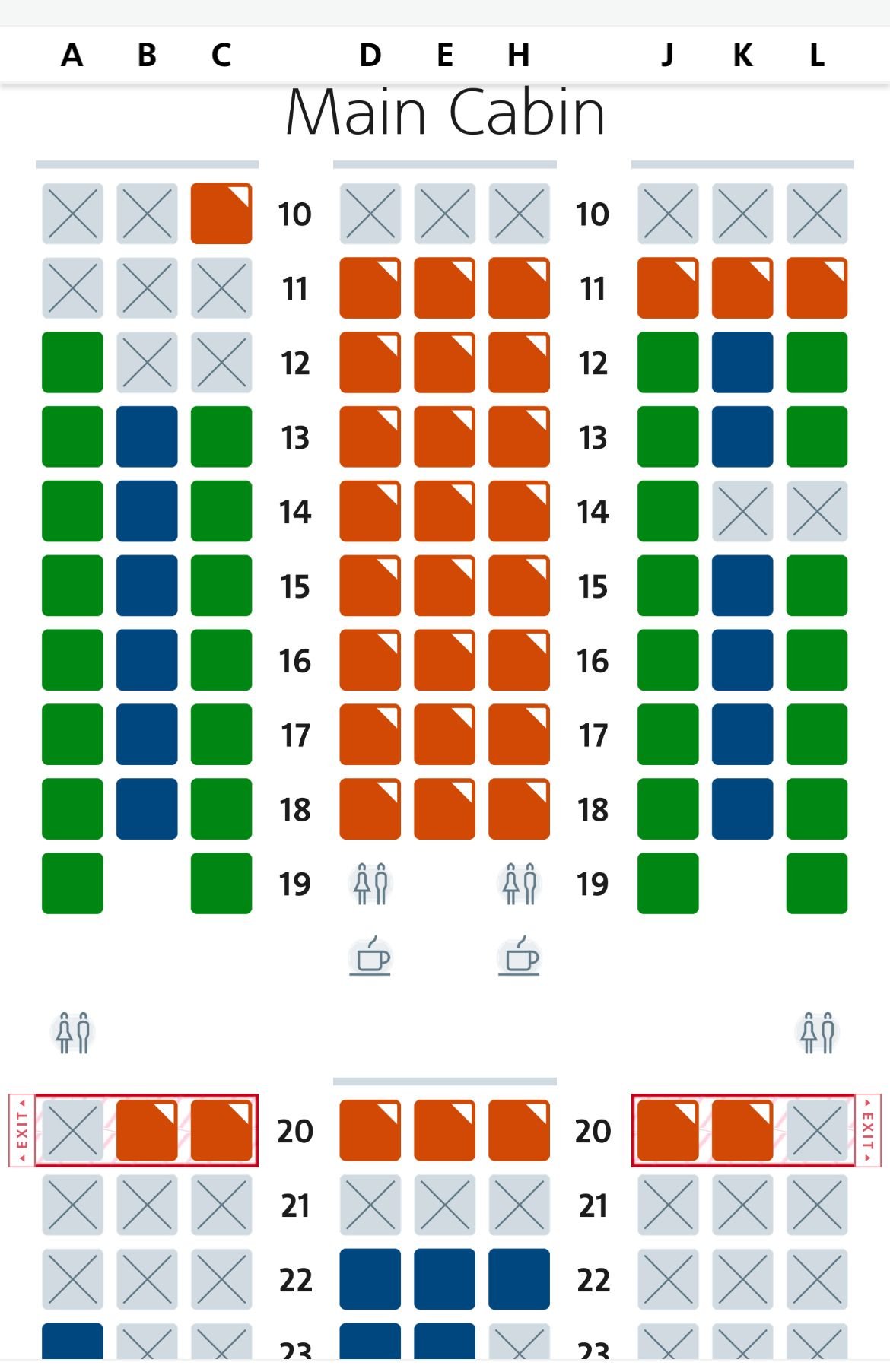Choose orange seat 14H

[519, 511]
